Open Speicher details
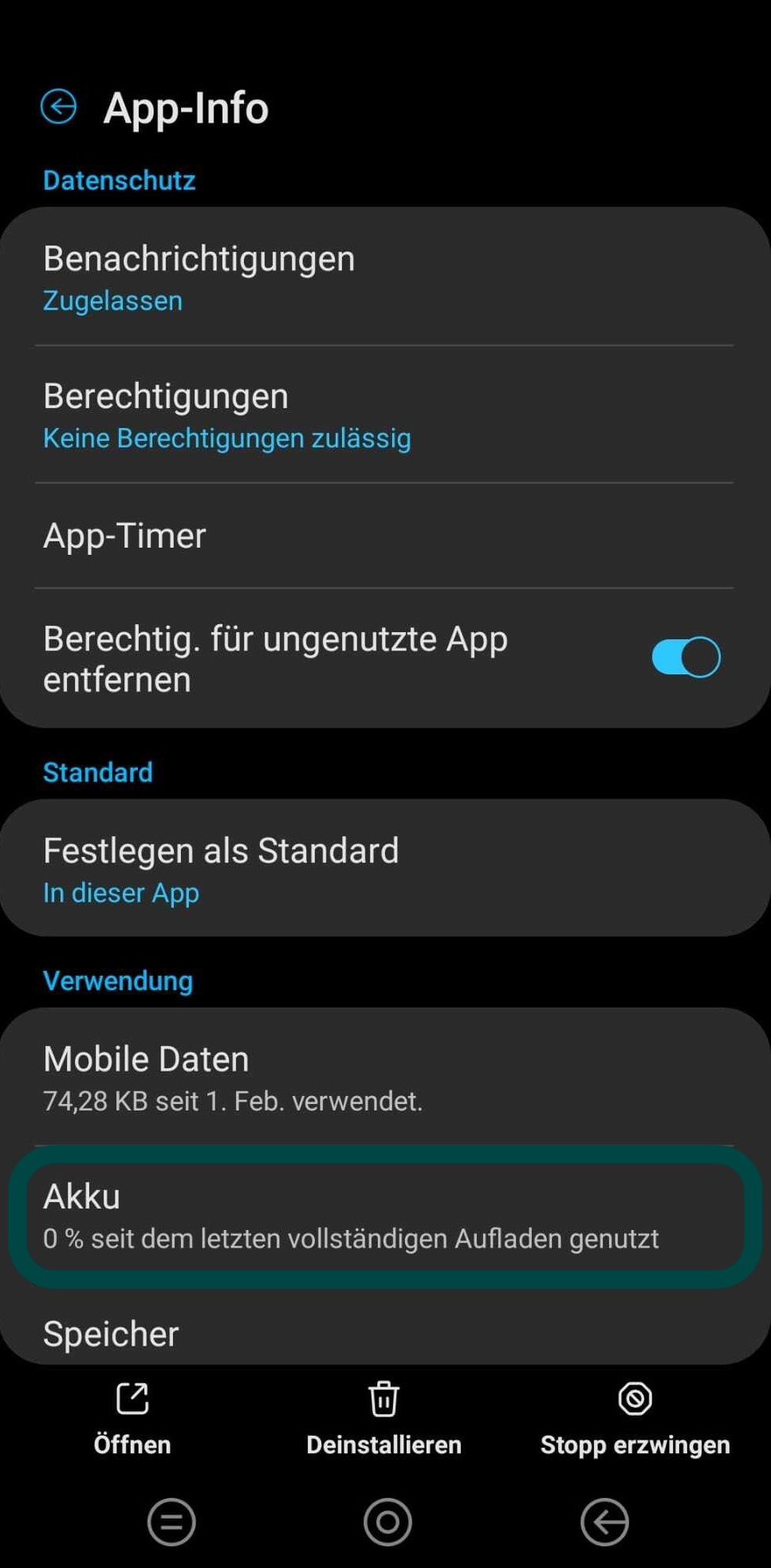The height and width of the screenshot is (1568, 771). click(x=384, y=1334)
